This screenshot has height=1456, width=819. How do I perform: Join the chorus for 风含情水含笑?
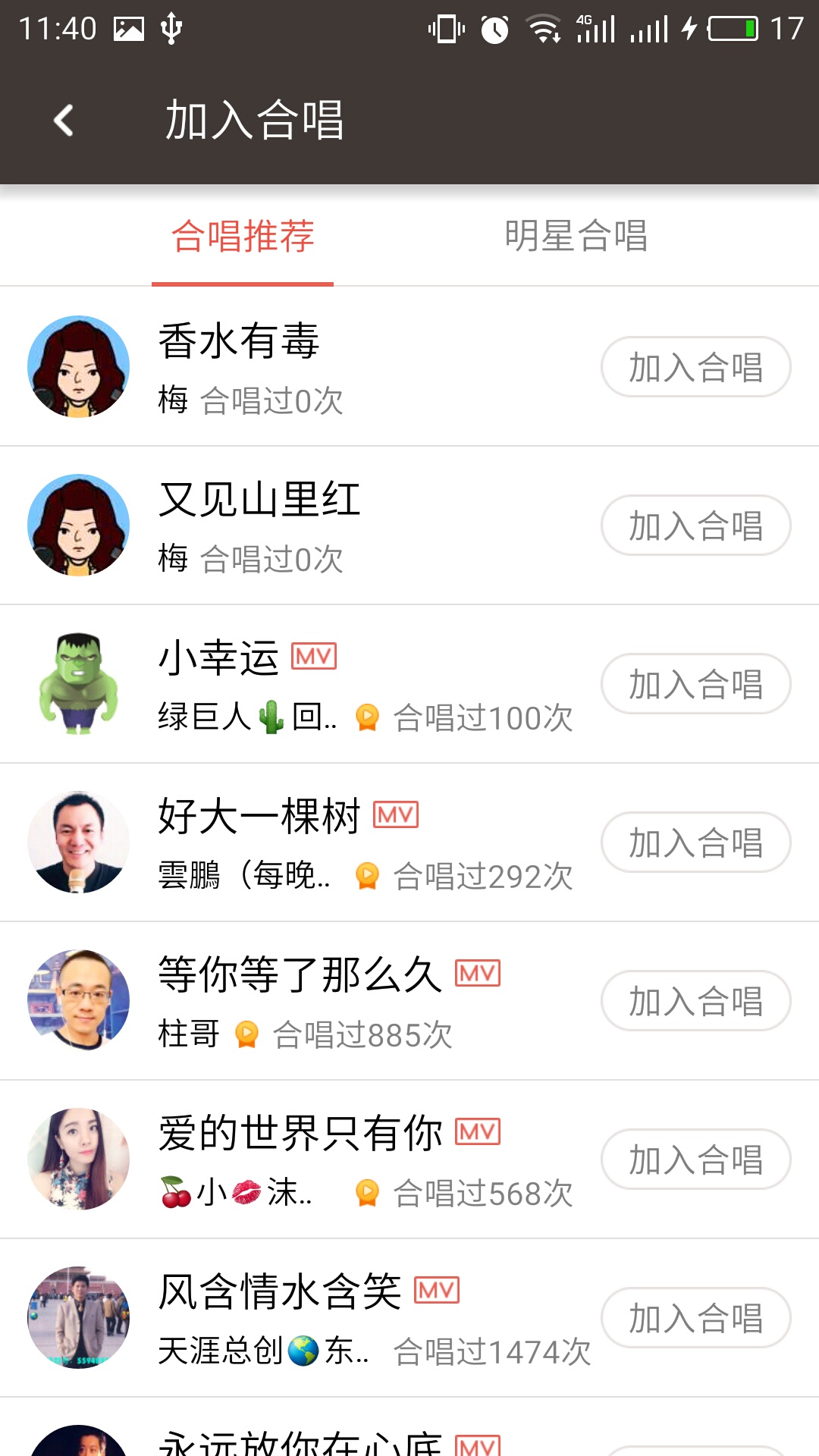(x=695, y=1318)
